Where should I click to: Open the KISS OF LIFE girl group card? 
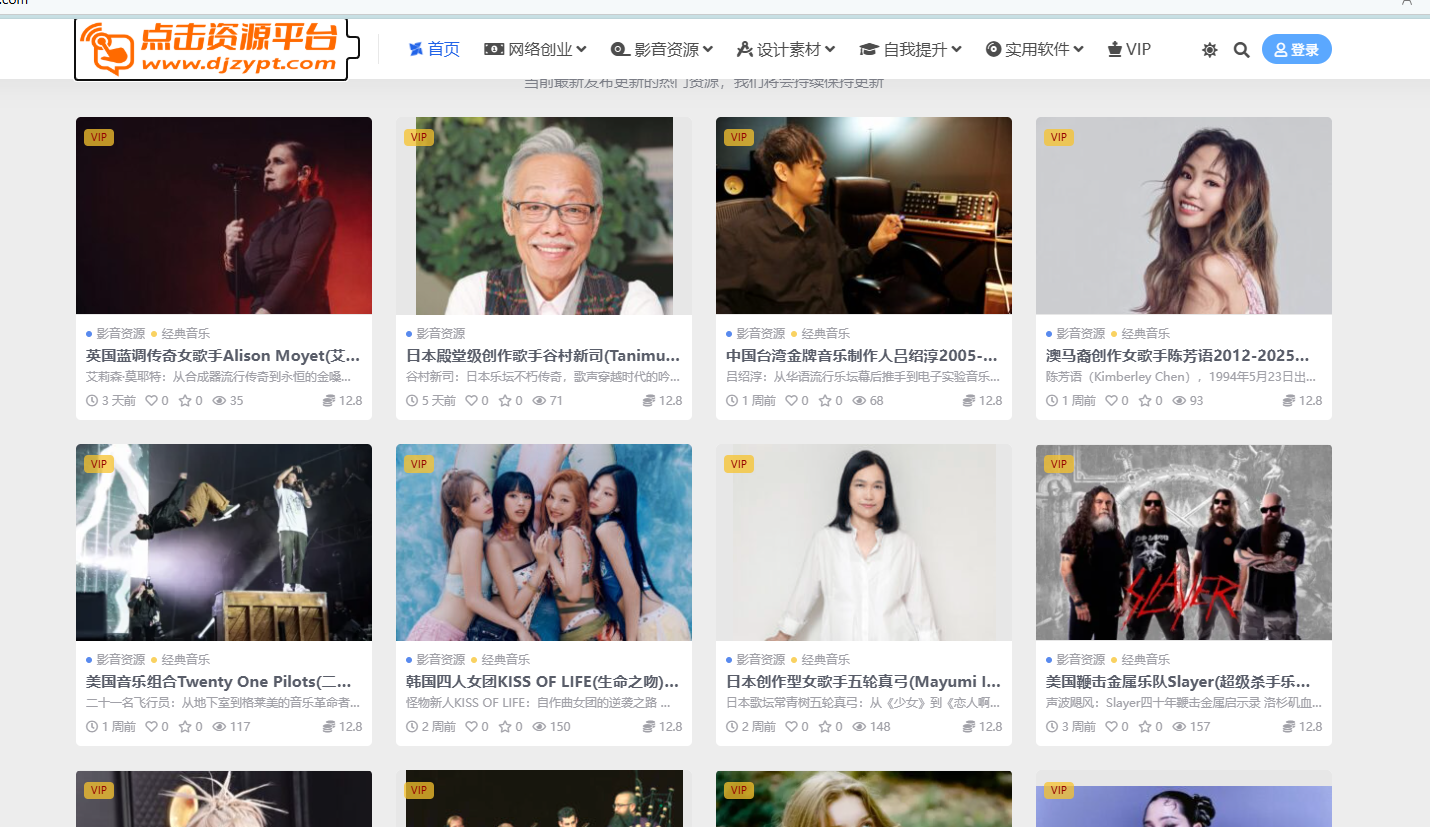pos(543,681)
